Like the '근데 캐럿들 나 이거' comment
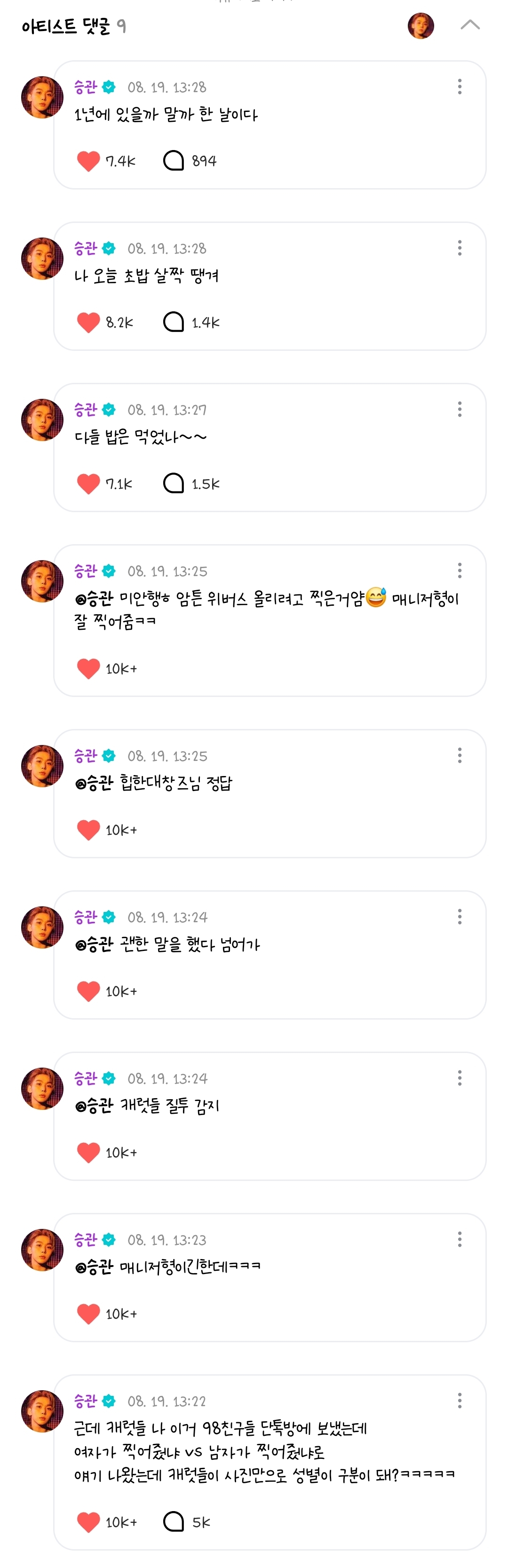This screenshot has width=508, height=1568. tap(88, 1522)
